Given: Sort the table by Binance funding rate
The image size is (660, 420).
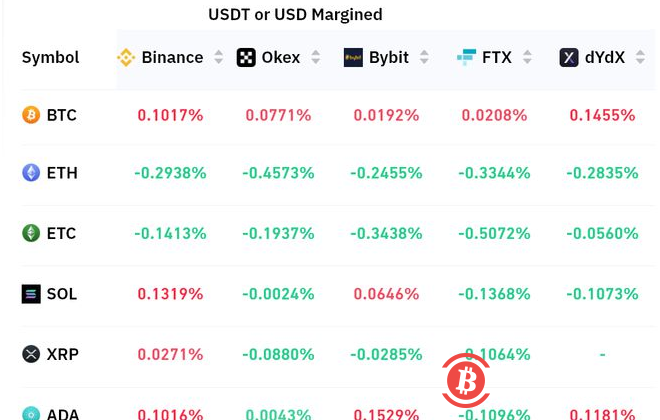Looking at the screenshot, I should point(219,58).
